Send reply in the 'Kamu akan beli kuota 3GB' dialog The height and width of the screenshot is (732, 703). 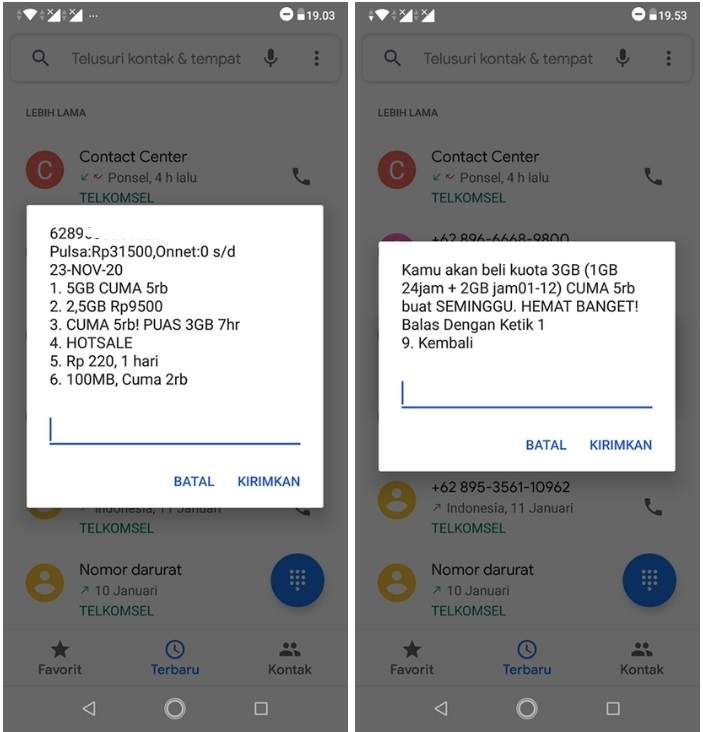(x=620, y=445)
